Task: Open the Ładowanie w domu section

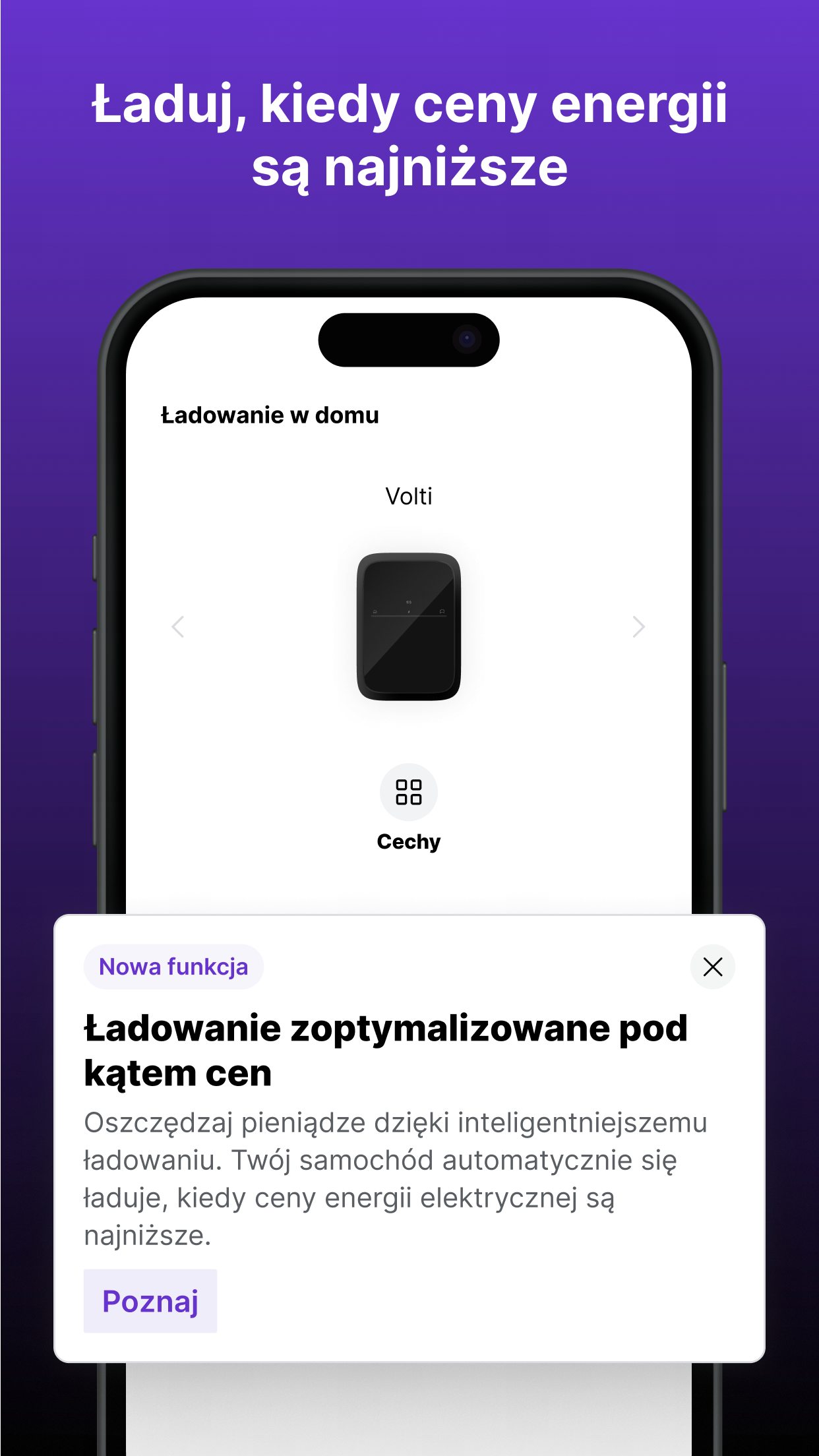Action: [269, 415]
